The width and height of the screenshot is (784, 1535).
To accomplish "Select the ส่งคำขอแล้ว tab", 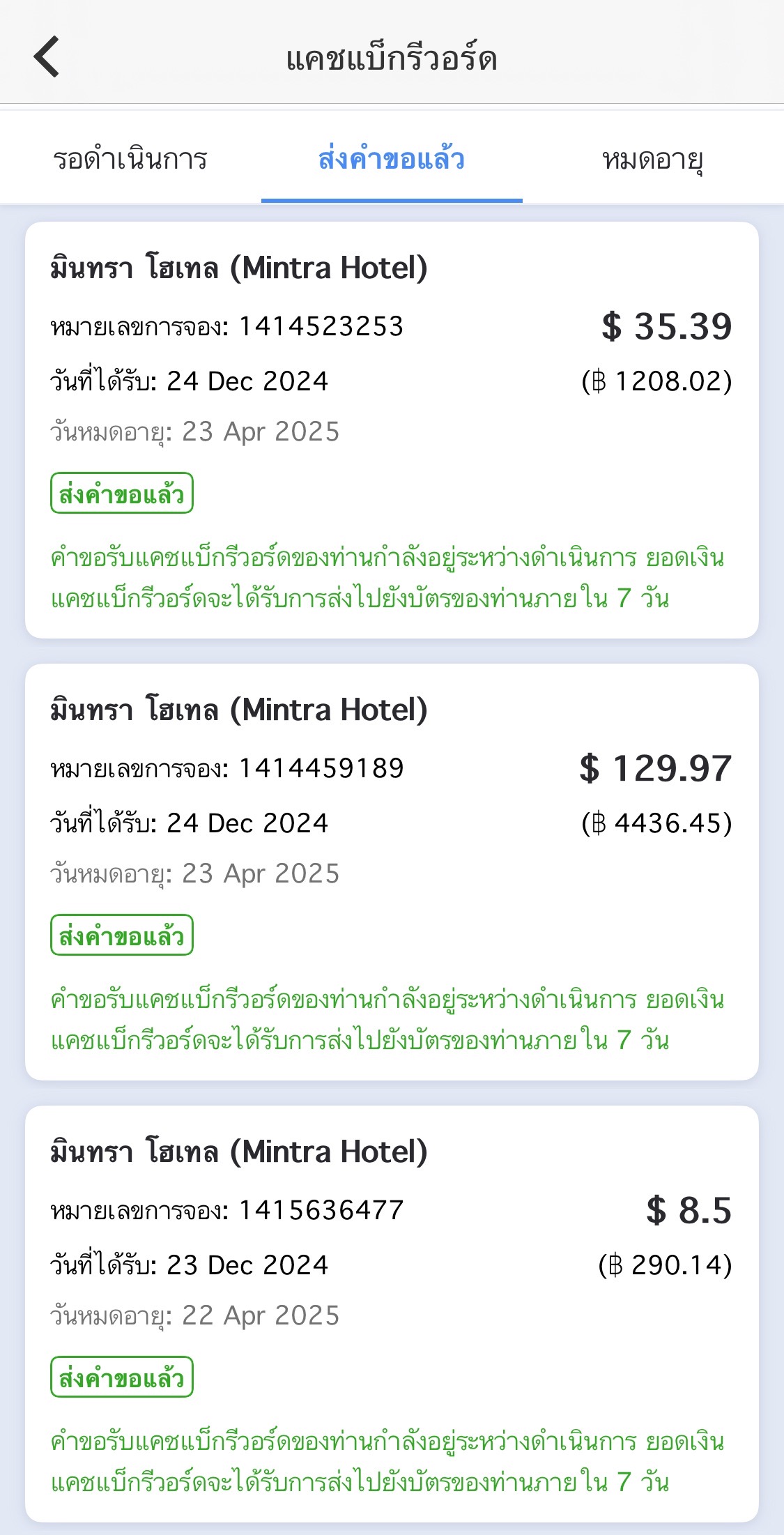I will (392, 158).
